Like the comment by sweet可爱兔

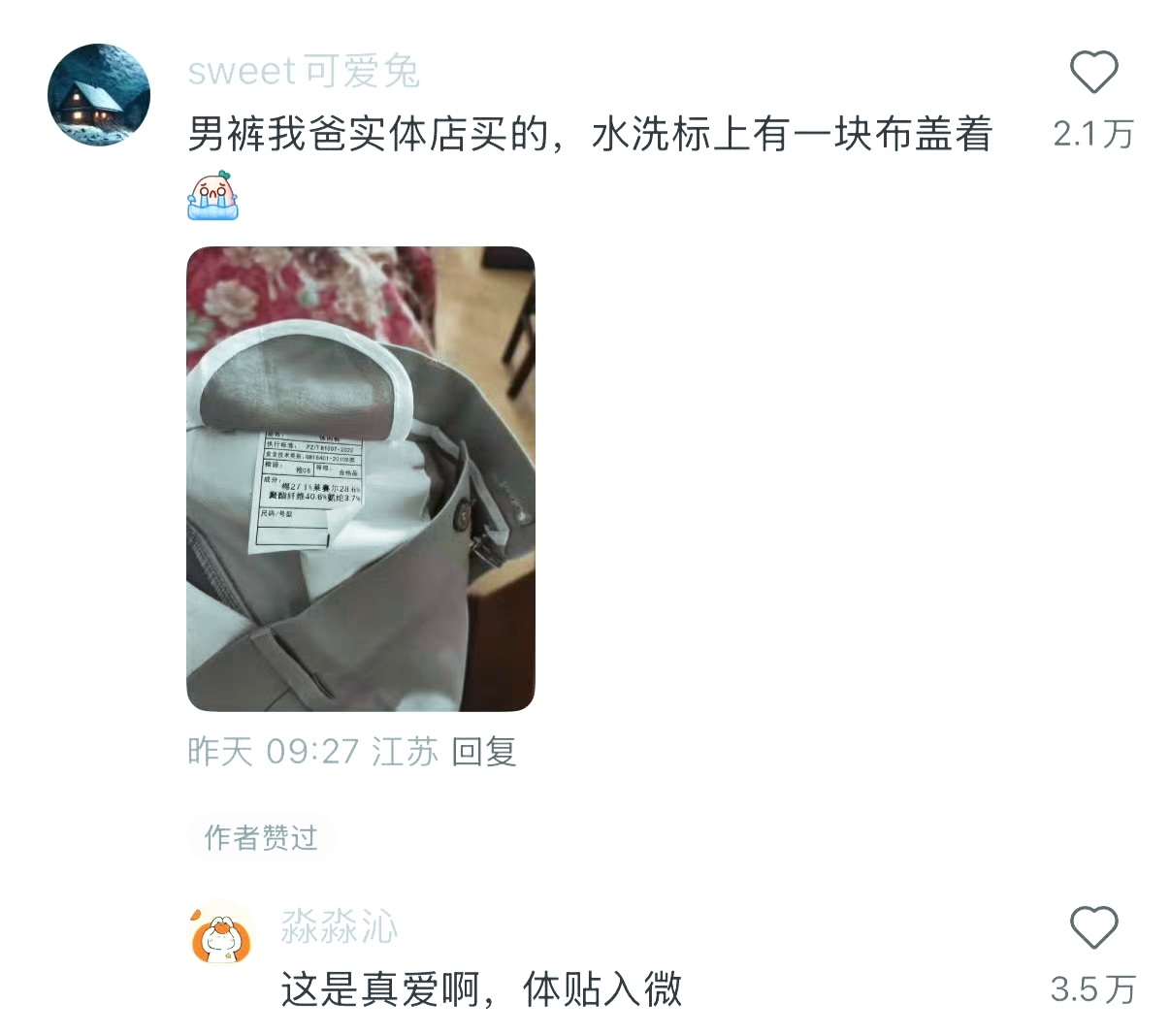tap(1093, 73)
